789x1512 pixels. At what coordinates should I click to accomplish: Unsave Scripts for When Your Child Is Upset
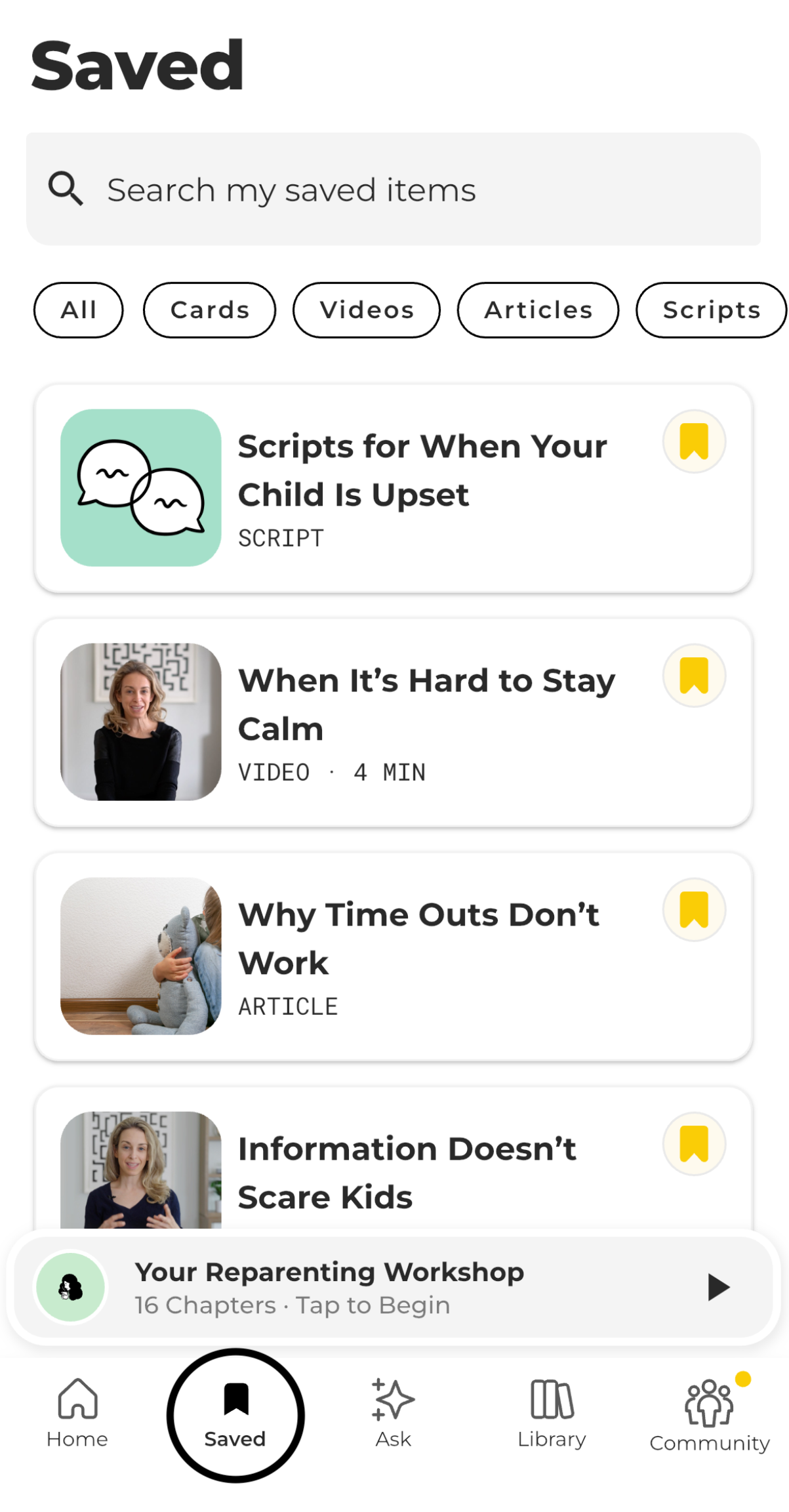(x=694, y=441)
